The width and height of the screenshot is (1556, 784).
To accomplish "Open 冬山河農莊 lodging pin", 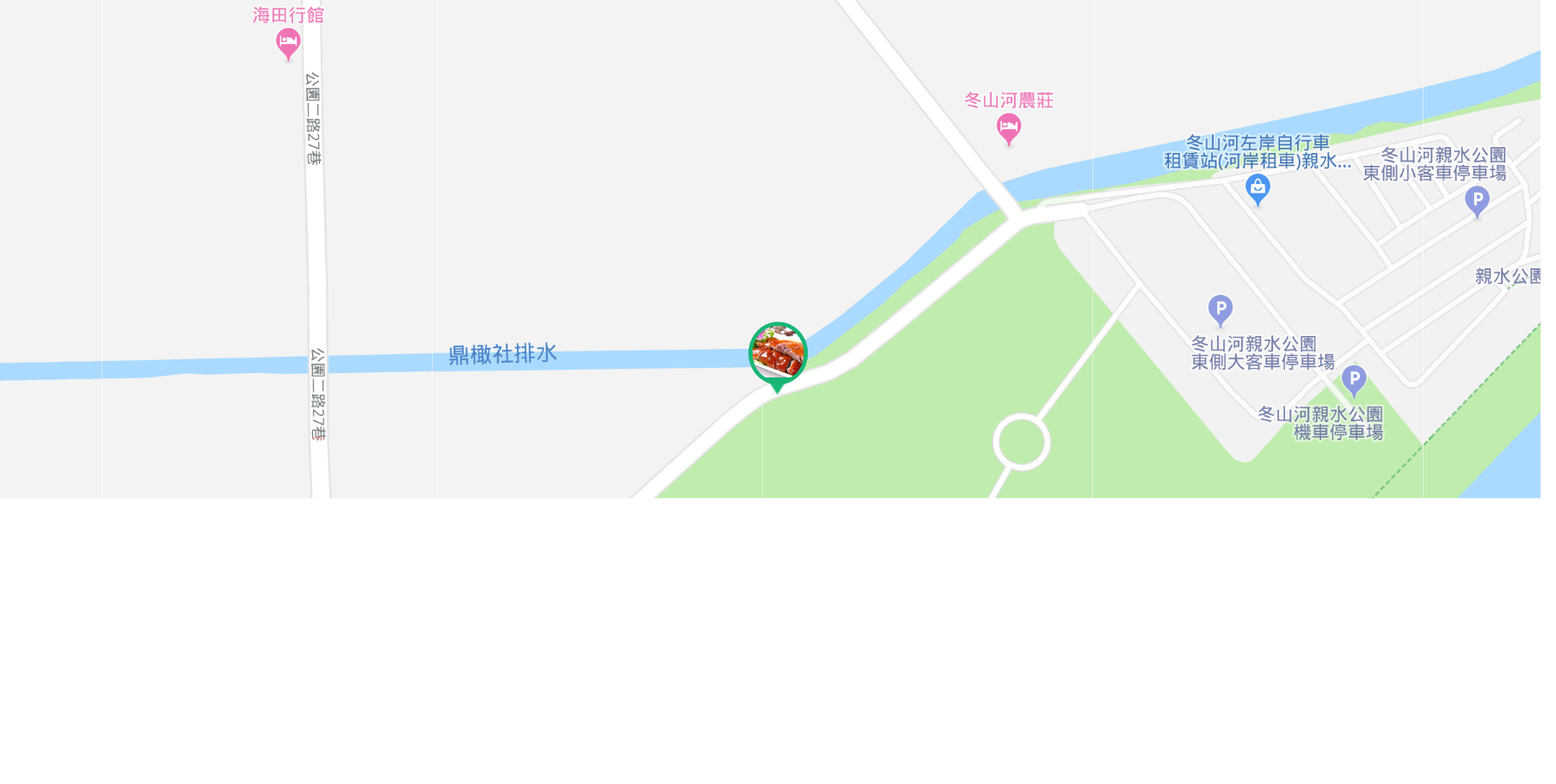I will point(1008,129).
